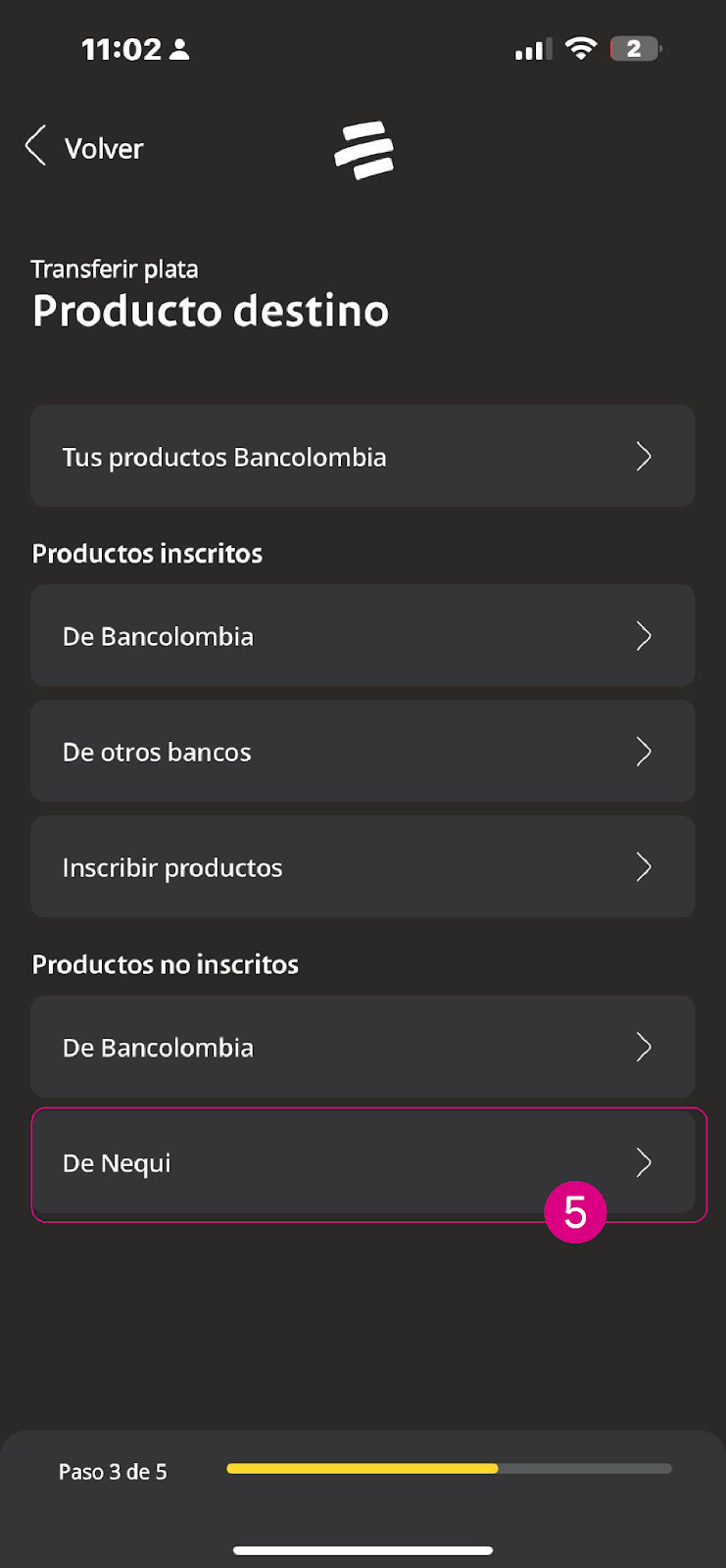Click the back chevron beside Volver
Screen dimensions: 726x1568
click(35, 146)
